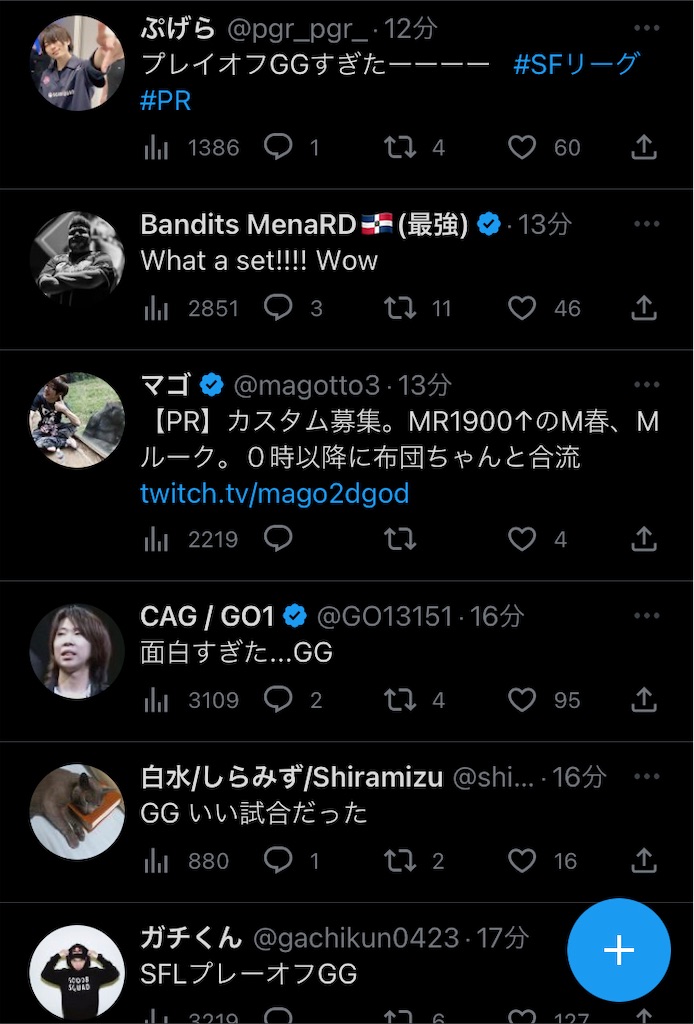Like CAG / GO1's GG post
The width and height of the screenshot is (694, 1024).
(x=522, y=700)
